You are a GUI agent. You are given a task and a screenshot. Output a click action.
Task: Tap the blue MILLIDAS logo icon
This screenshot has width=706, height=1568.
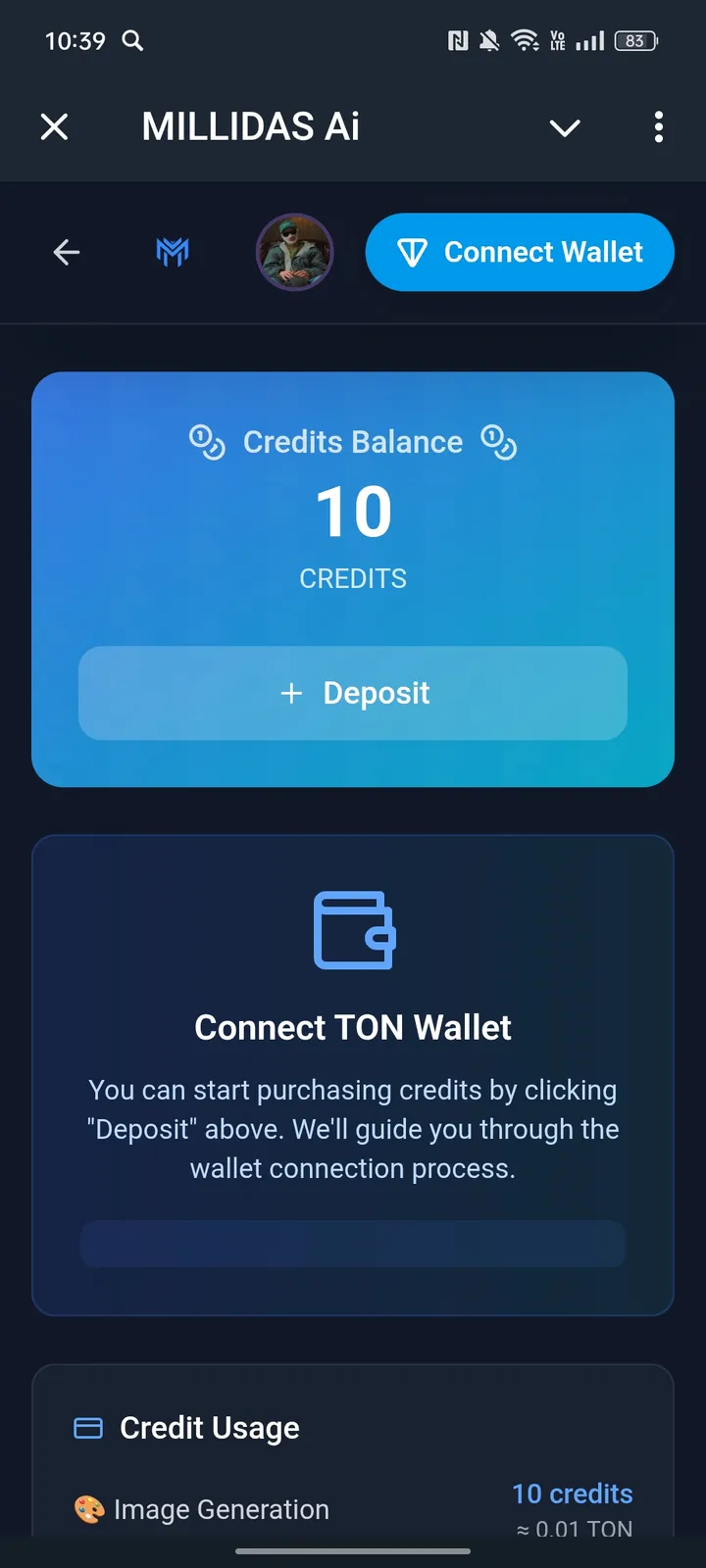173,253
